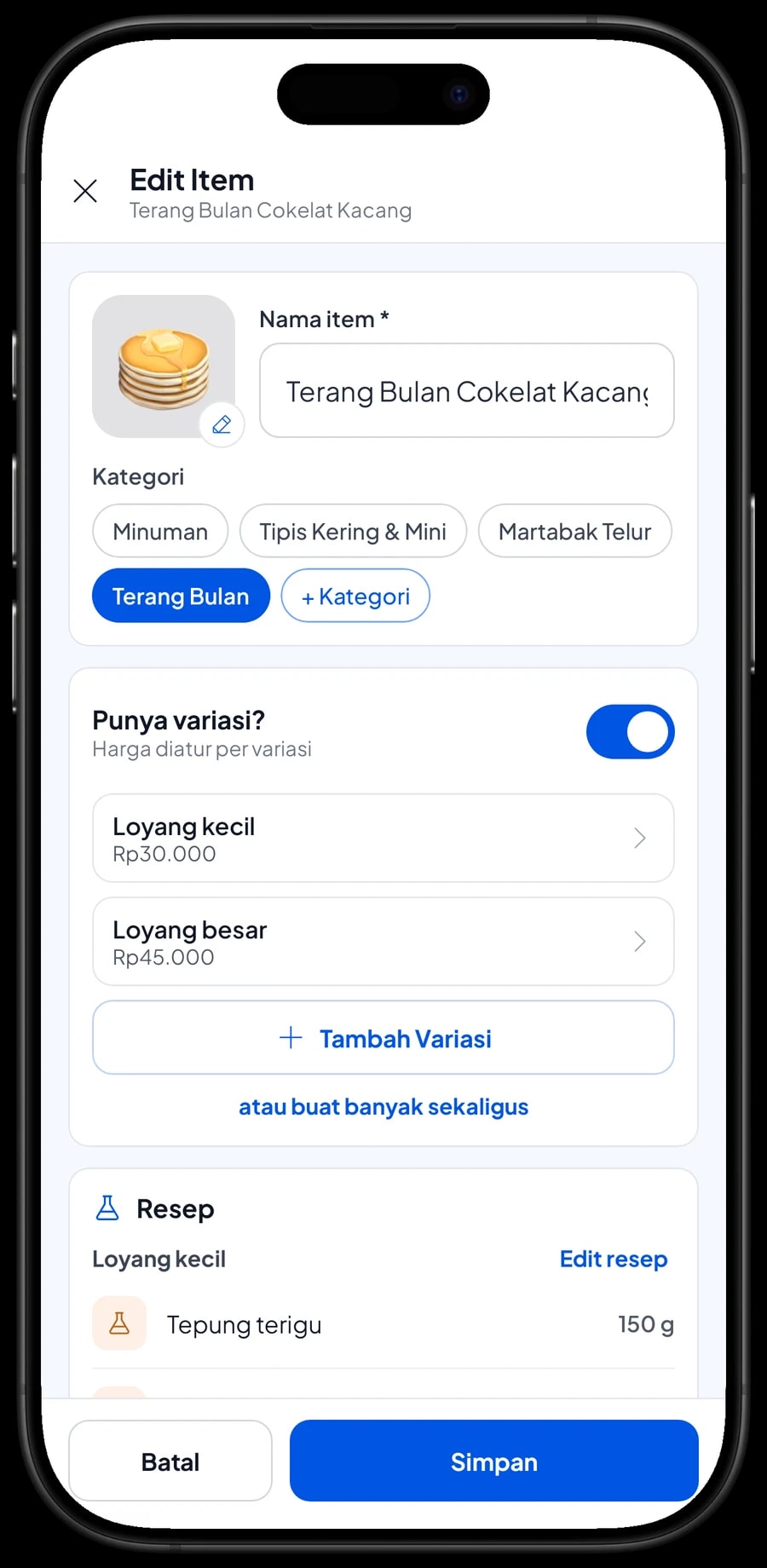Image resolution: width=767 pixels, height=1568 pixels.
Task: Save the item with Simpan
Action: [x=494, y=1461]
